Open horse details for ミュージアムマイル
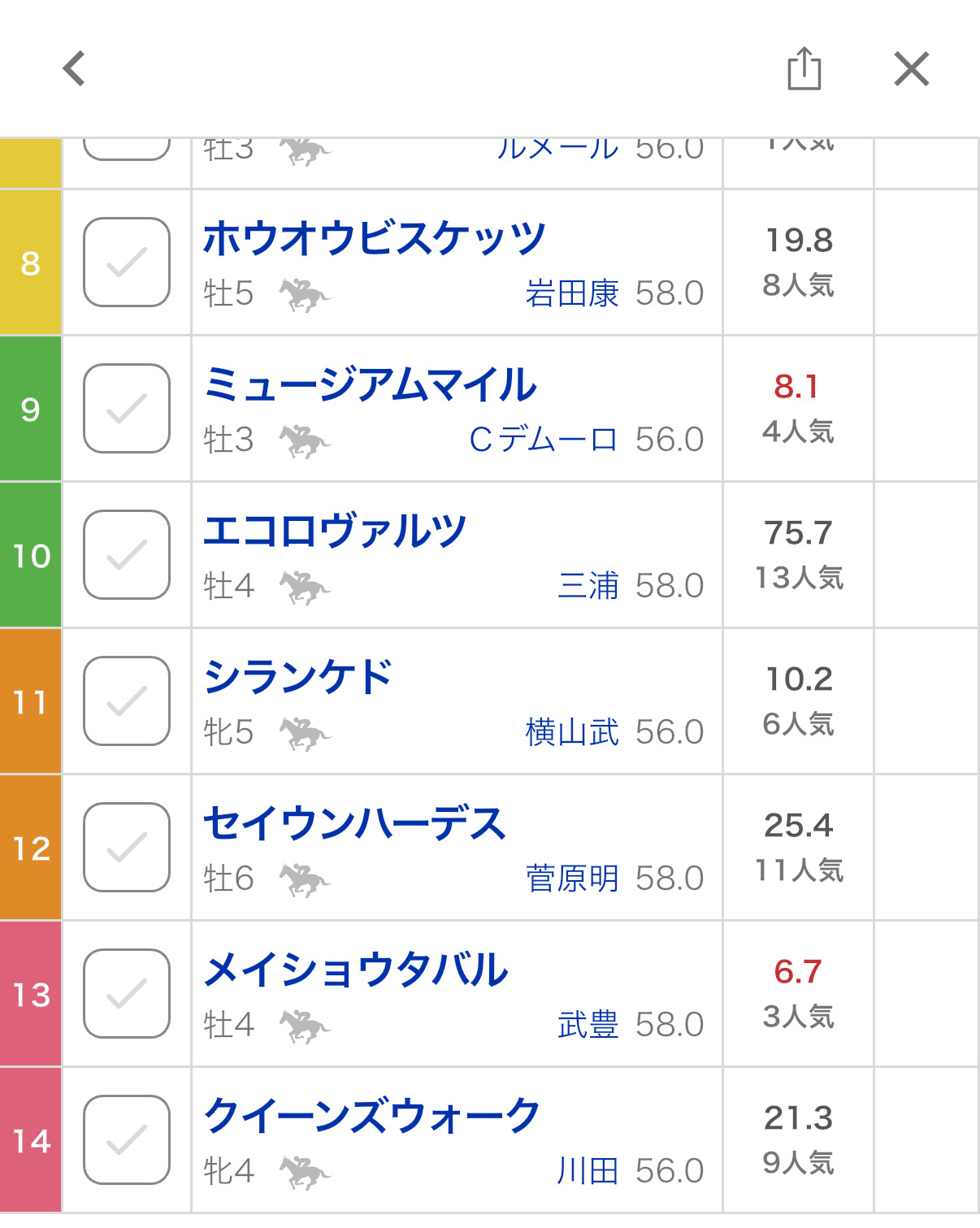The height and width of the screenshot is (1228, 980). click(370, 385)
